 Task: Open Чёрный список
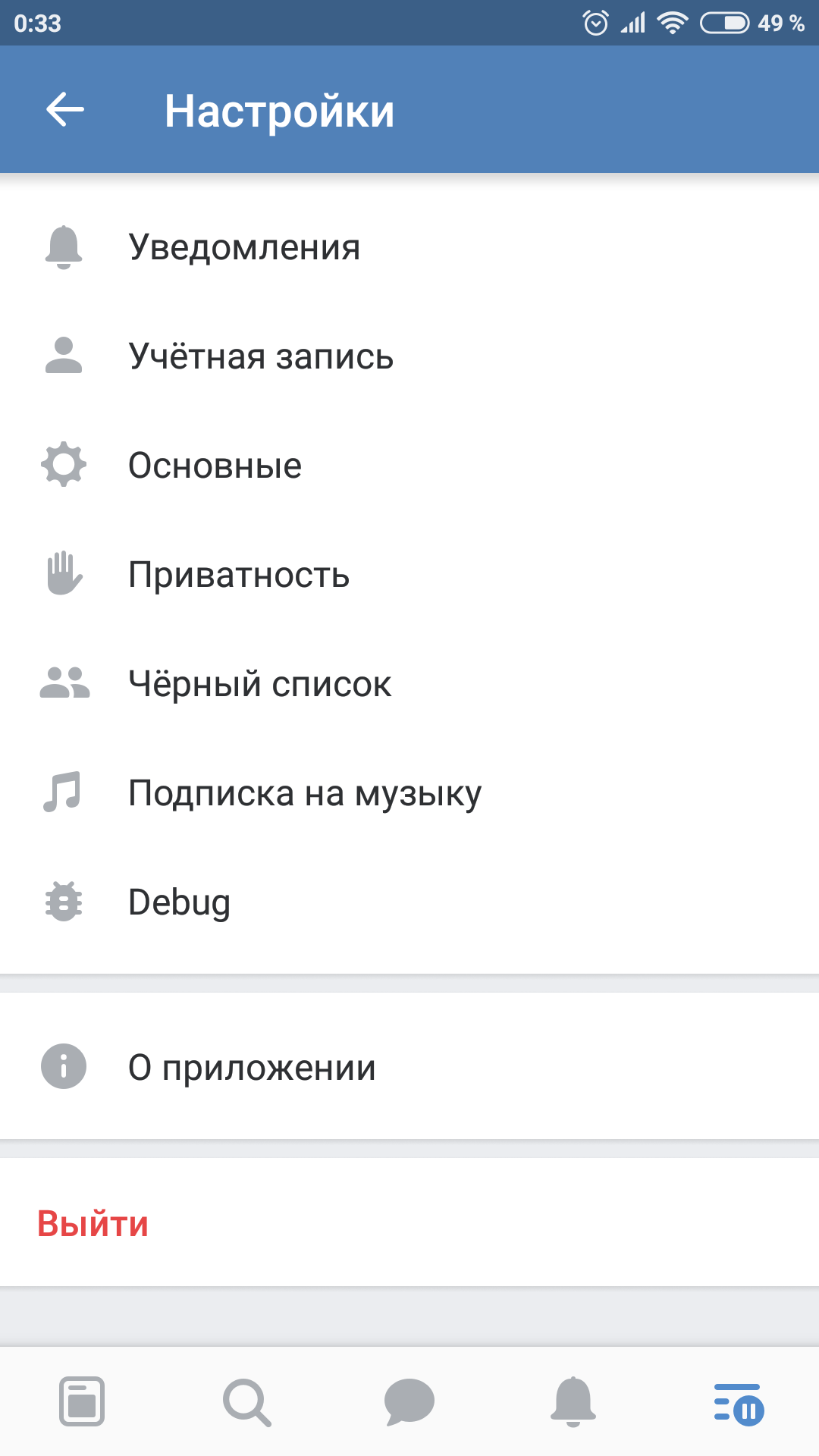[259, 684]
